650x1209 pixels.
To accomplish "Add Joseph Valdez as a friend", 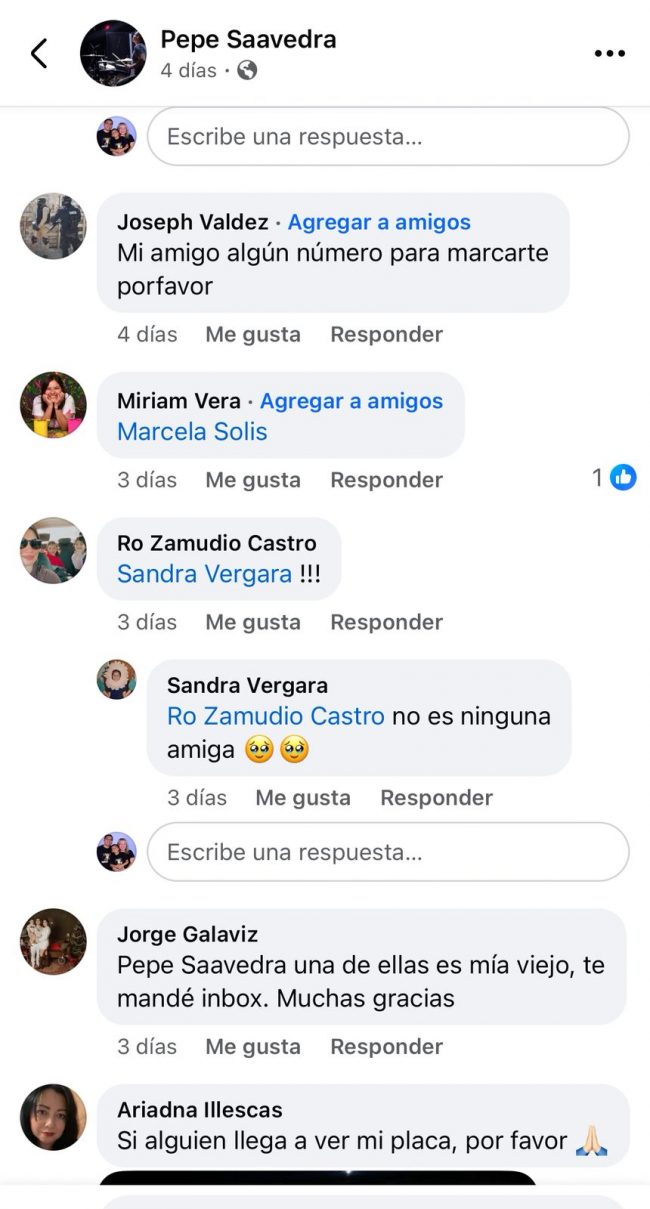I will click(x=379, y=222).
